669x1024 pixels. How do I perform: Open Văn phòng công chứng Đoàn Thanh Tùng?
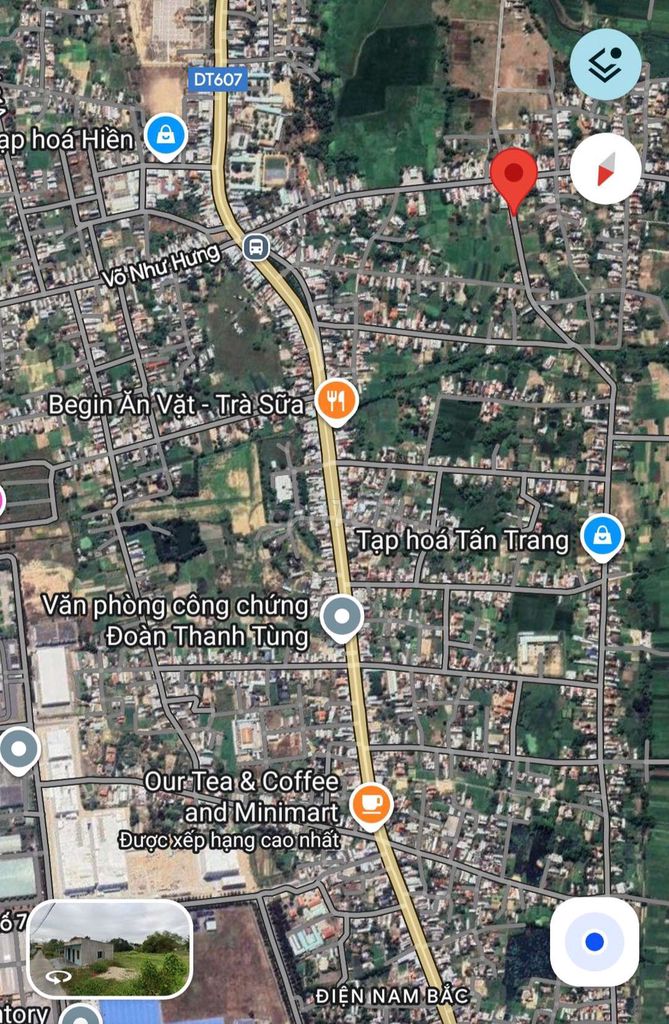[342, 616]
